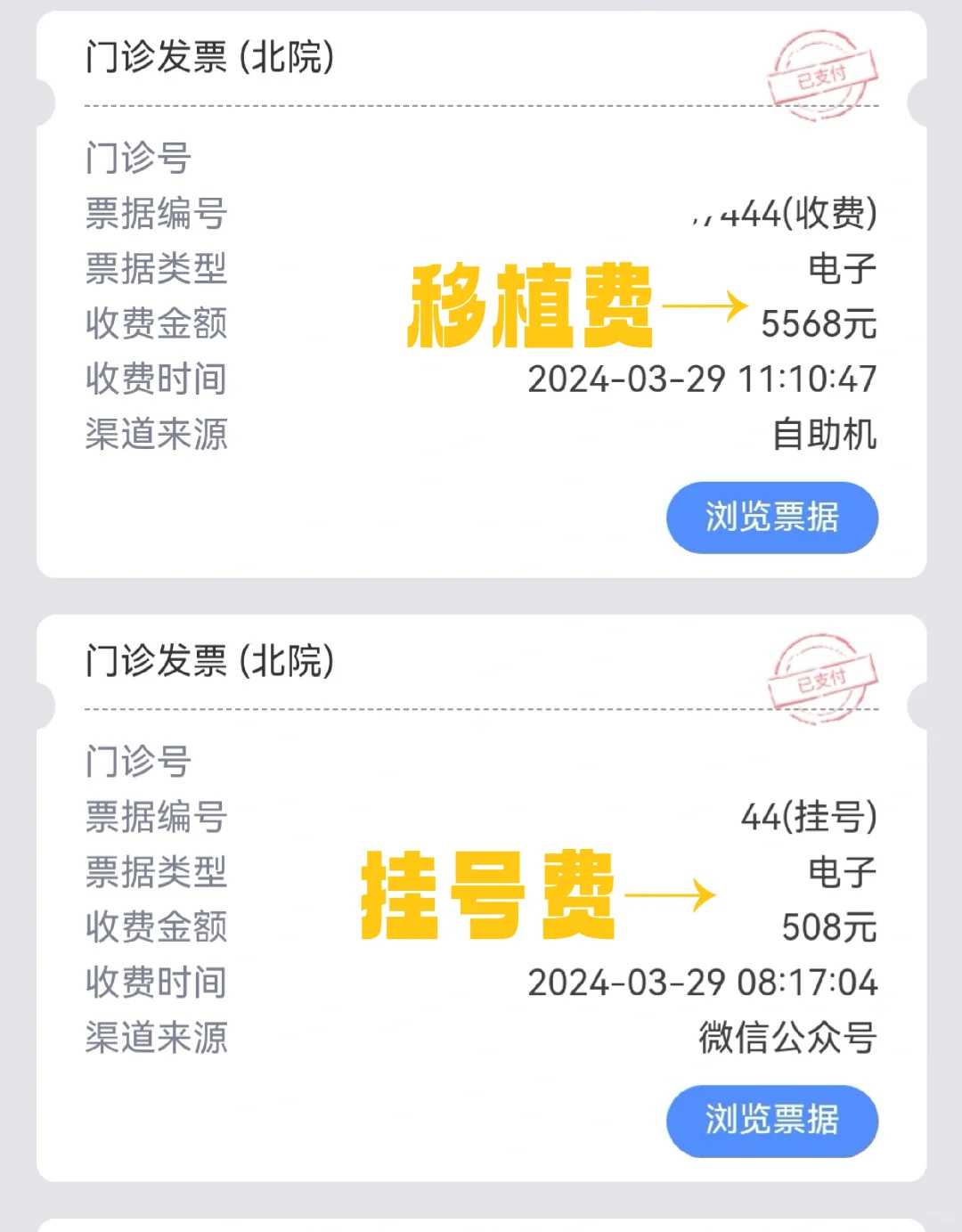Click the timestamp 2024-03-29 11:10:47
The image size is (962, 1232).
[x=704, y=381]
